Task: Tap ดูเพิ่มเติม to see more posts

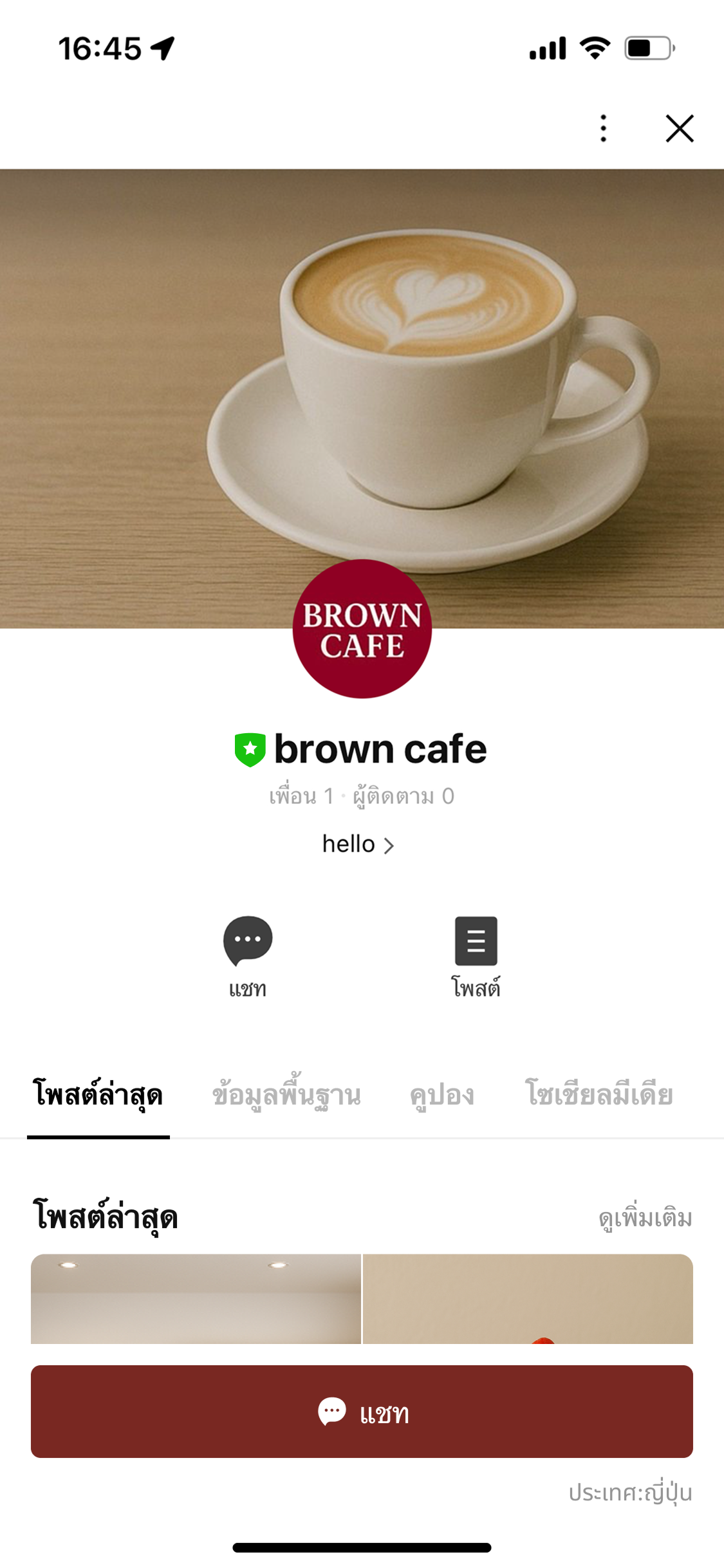Action: [645, 1218]
